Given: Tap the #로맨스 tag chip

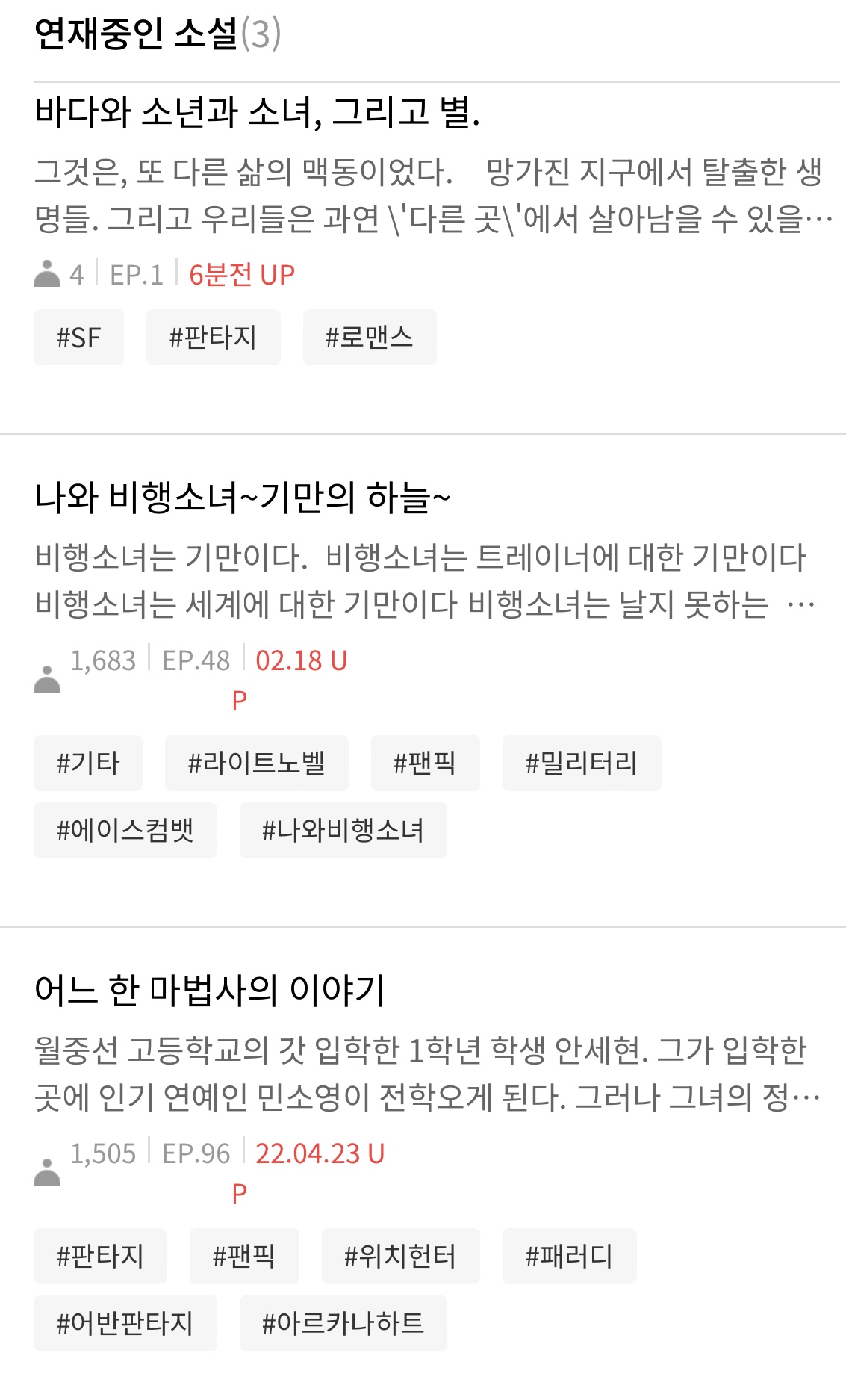Looking at the screenshot, I should pos(369,338).
